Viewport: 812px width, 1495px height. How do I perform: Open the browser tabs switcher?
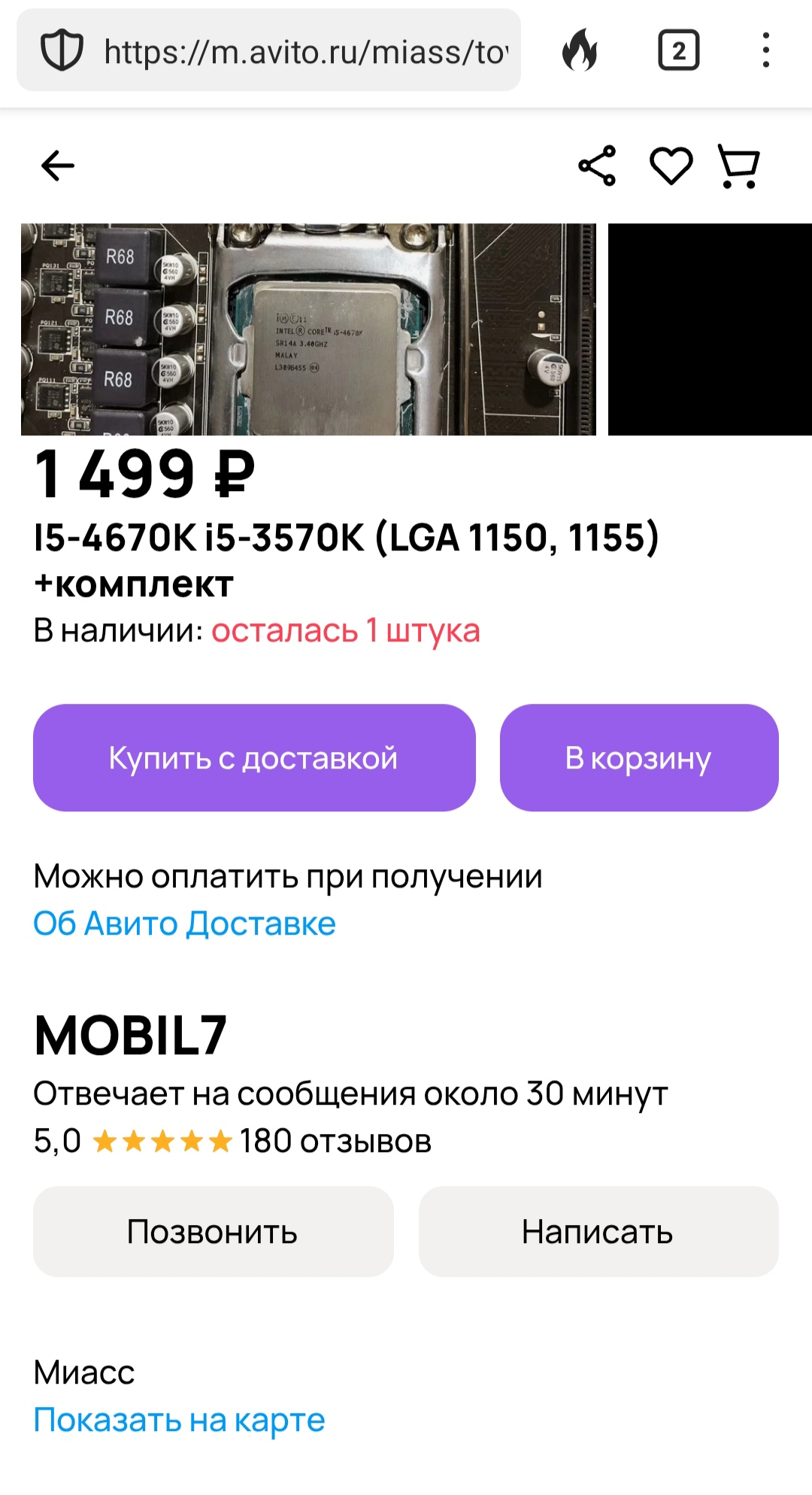click(x=679, y=50)
